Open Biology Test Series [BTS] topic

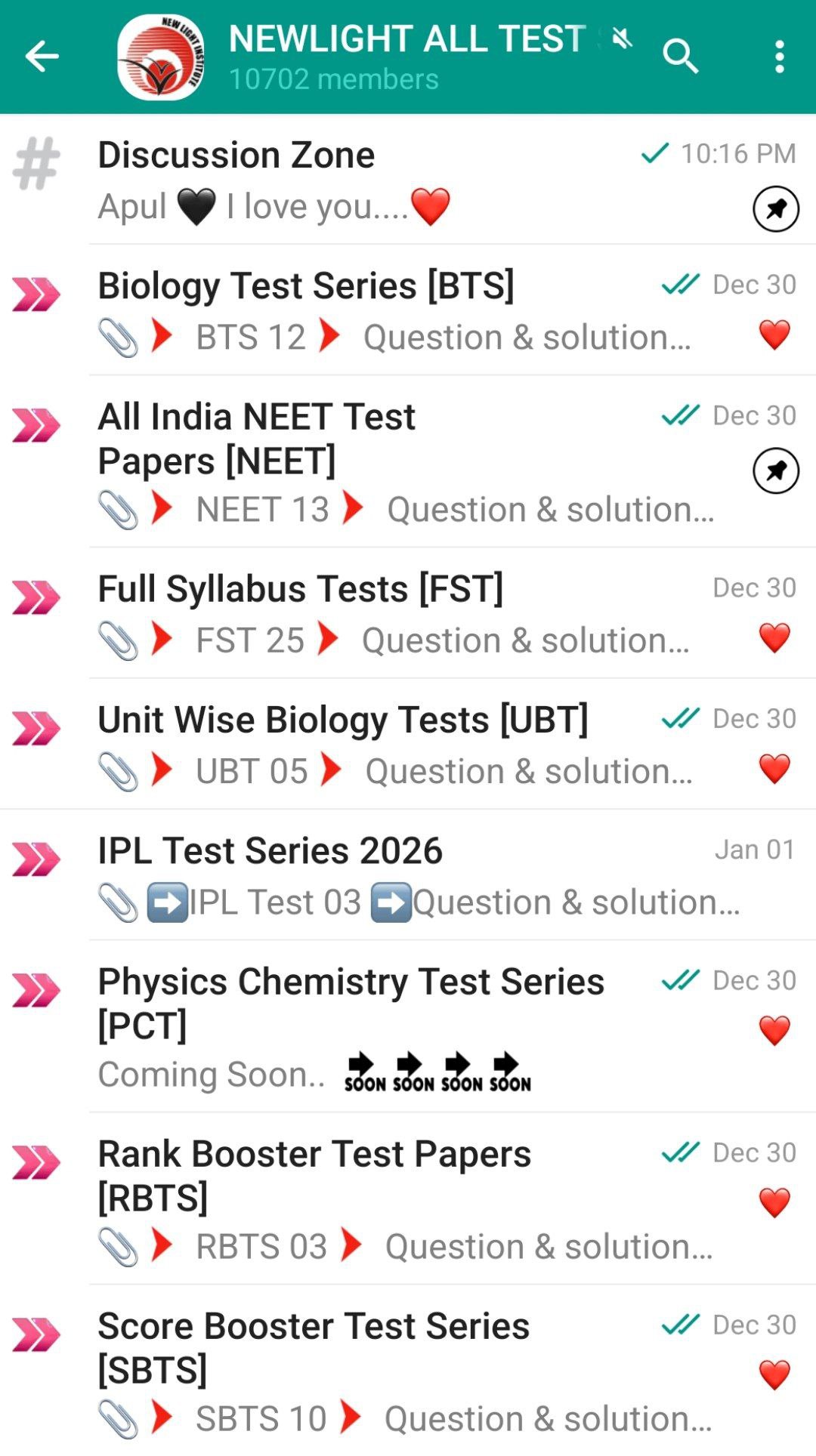point(408,310)
